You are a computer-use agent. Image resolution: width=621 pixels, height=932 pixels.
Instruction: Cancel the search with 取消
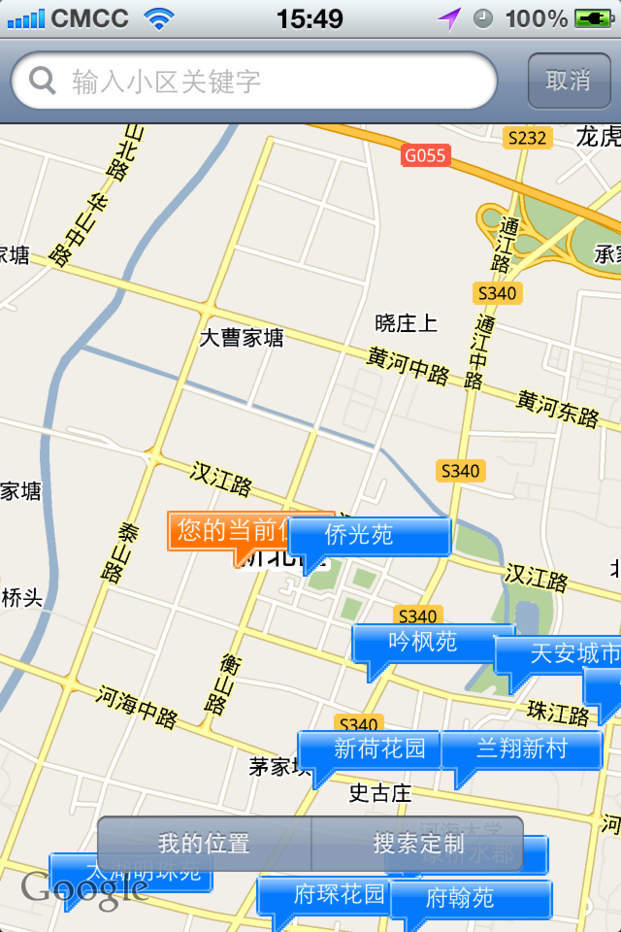(568, 81)
